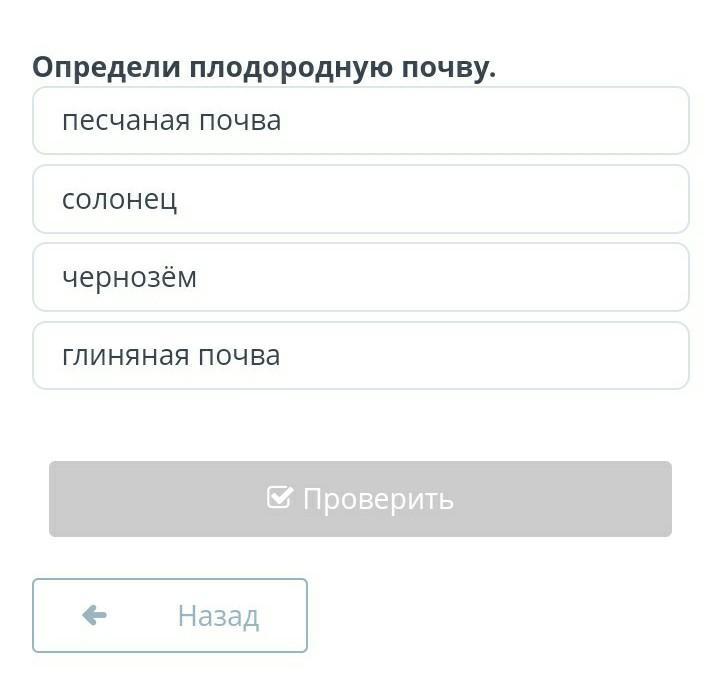
Task: Pick чернозём as the answer
Action: (360, 277)
